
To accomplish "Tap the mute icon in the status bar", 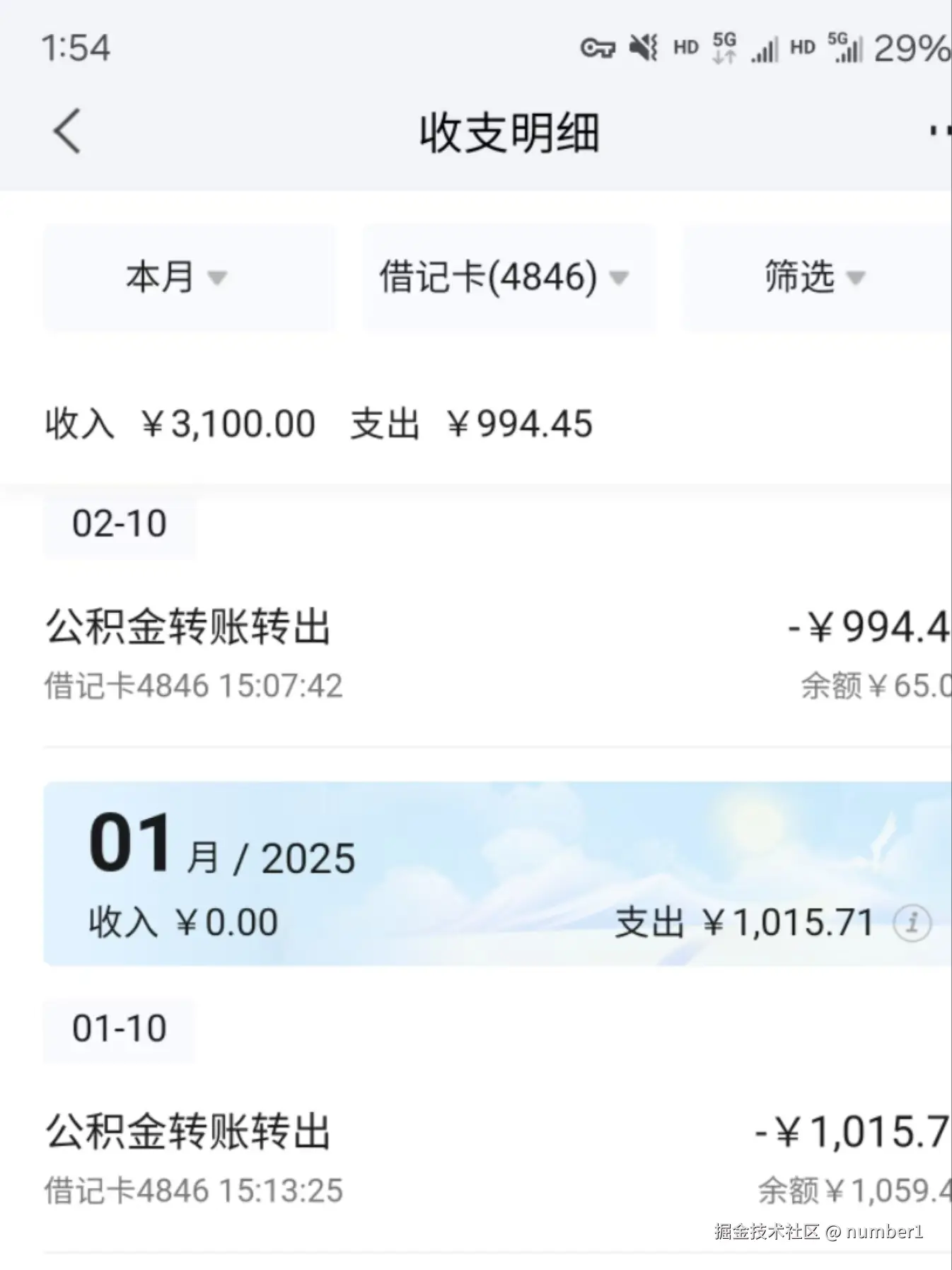I will 644,48.
